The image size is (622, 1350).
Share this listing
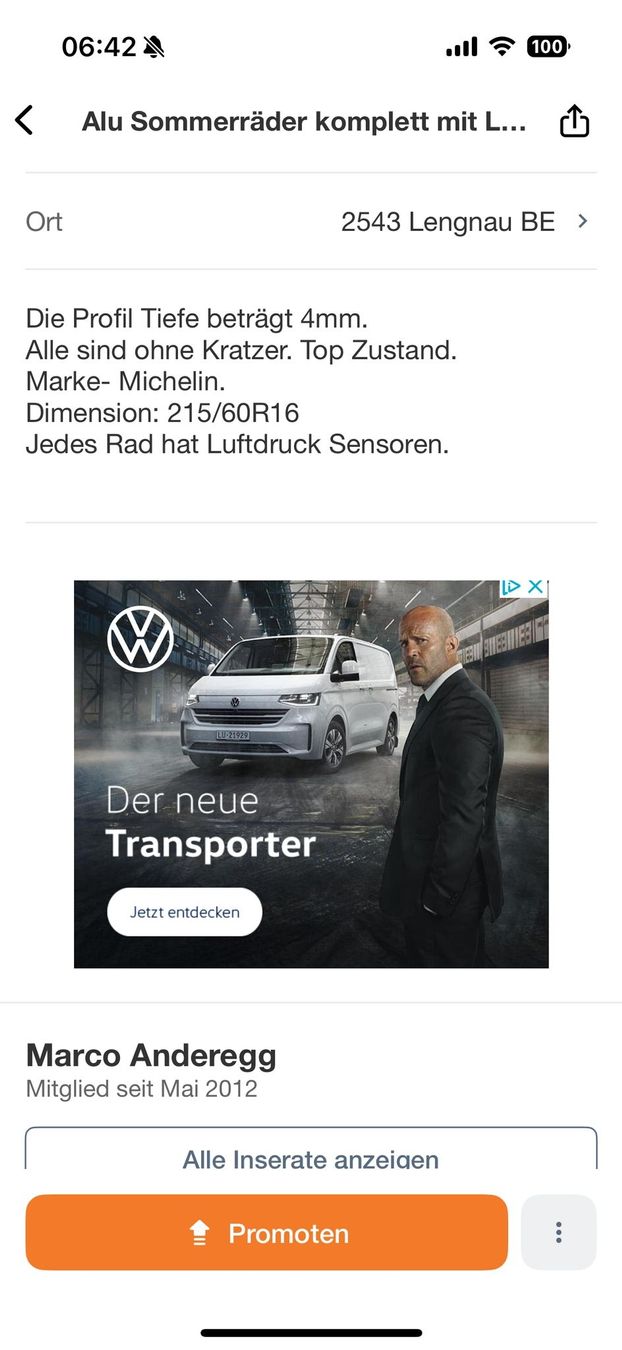(574, 121)
